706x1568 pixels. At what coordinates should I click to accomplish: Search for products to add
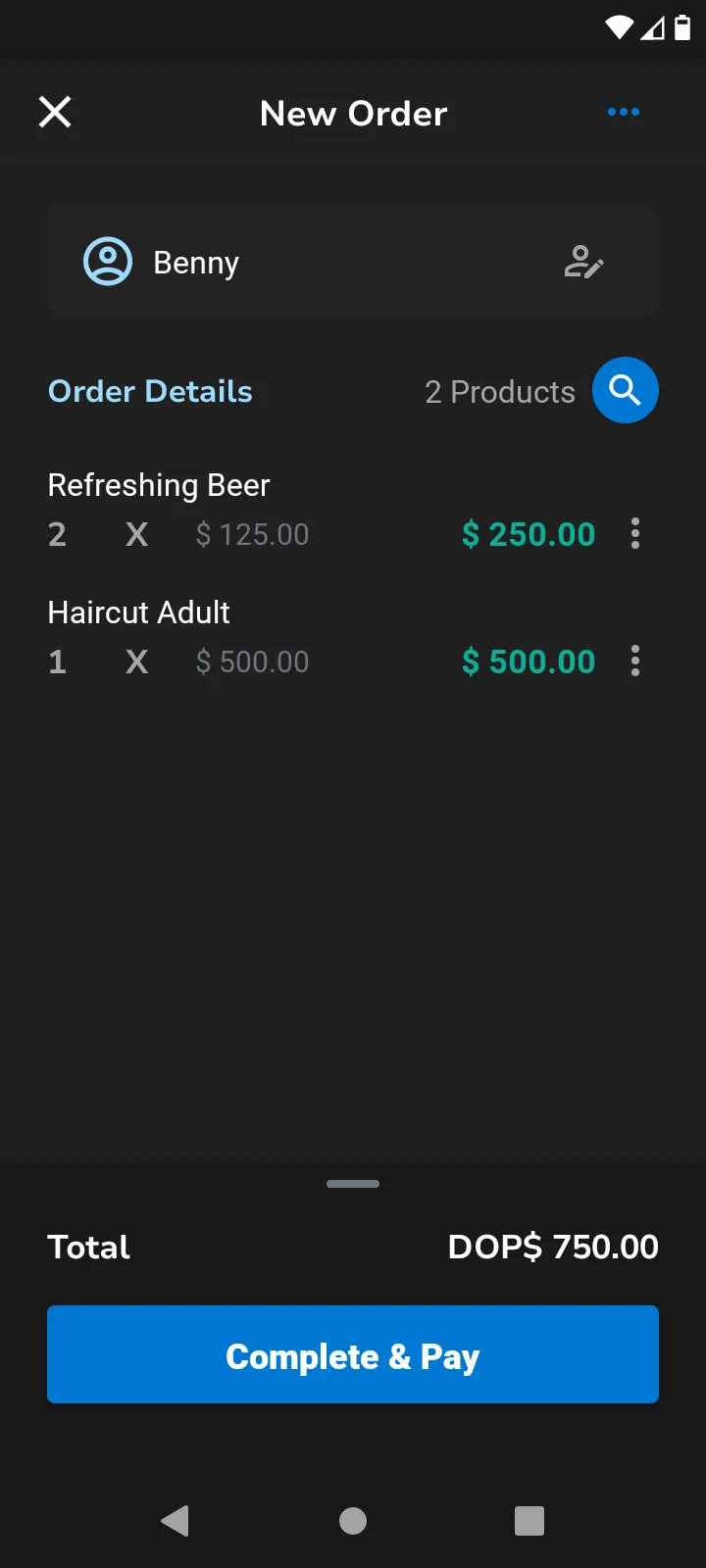625,390
